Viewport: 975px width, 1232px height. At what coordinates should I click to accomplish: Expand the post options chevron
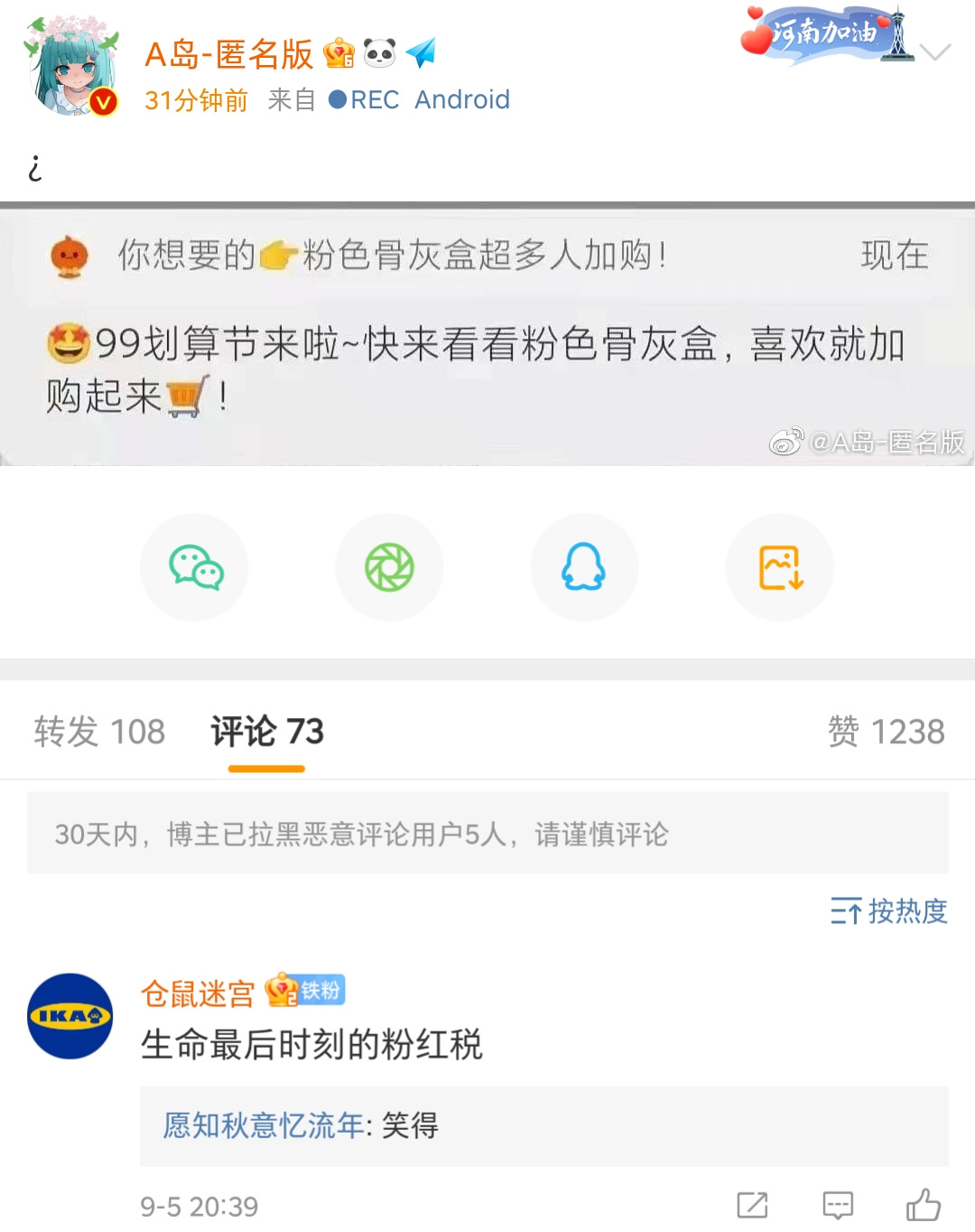tap(936, 52)
